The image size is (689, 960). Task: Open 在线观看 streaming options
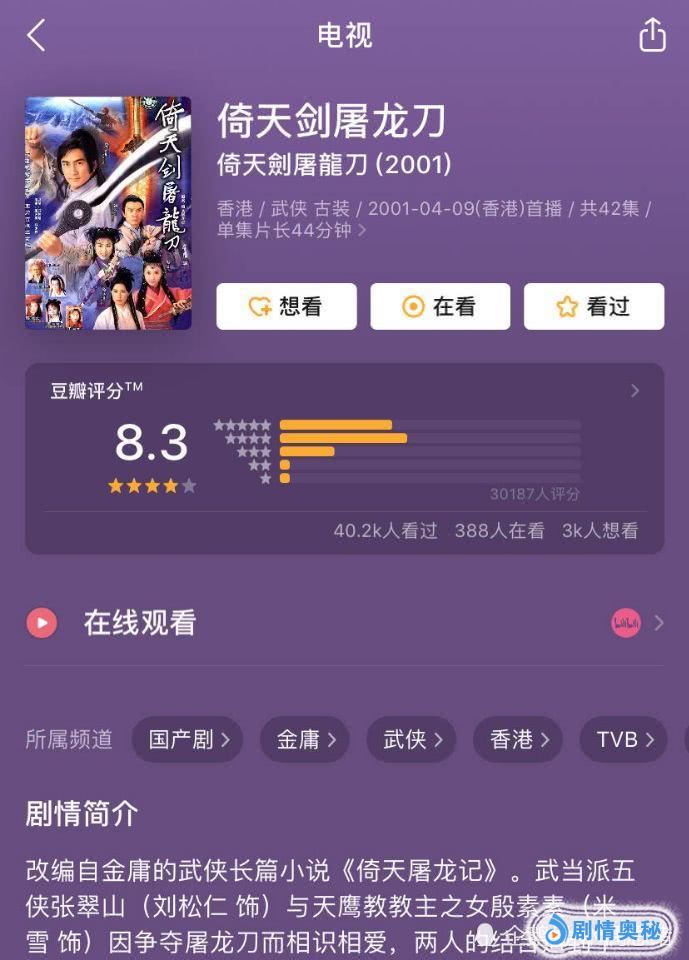click(344, 623)
